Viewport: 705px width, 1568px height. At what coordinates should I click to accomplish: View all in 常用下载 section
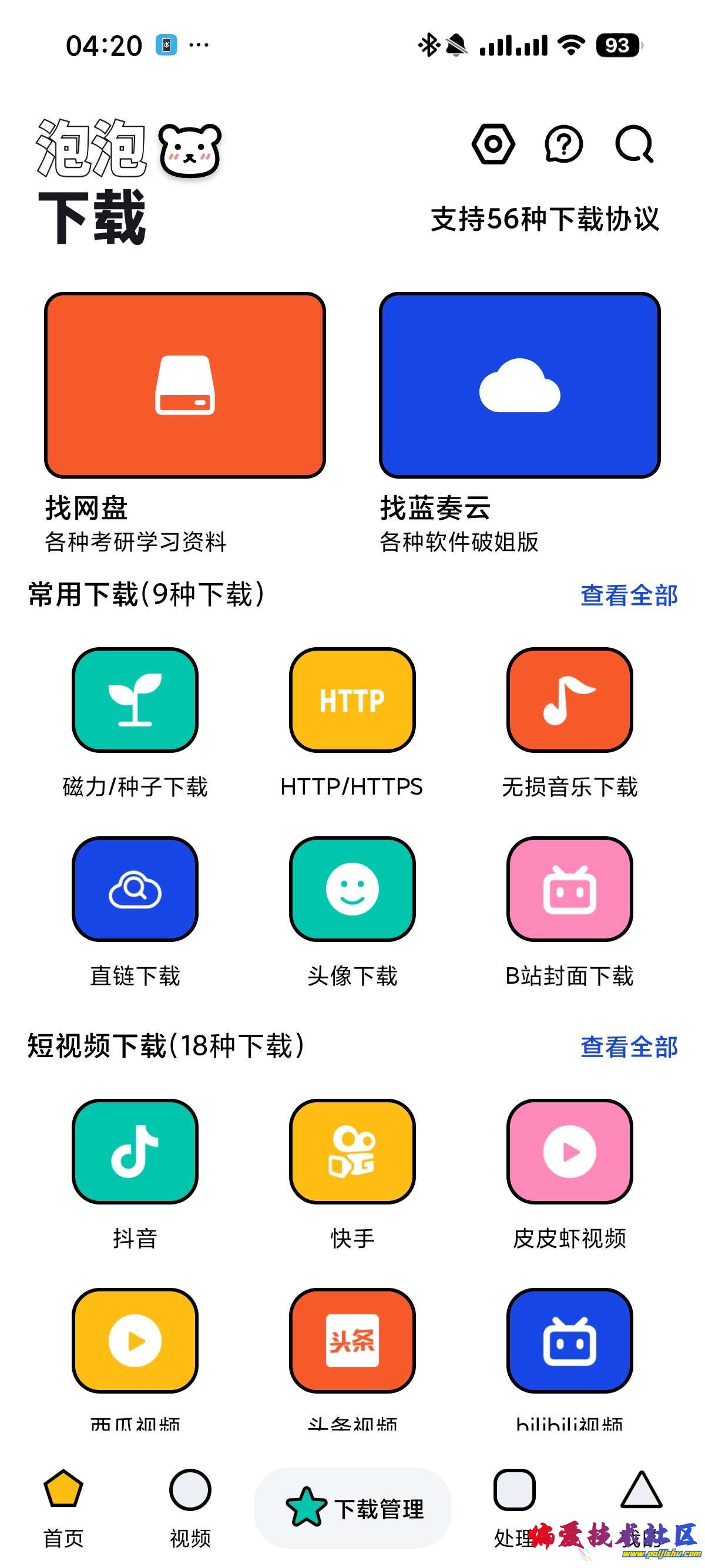[628, 595]
